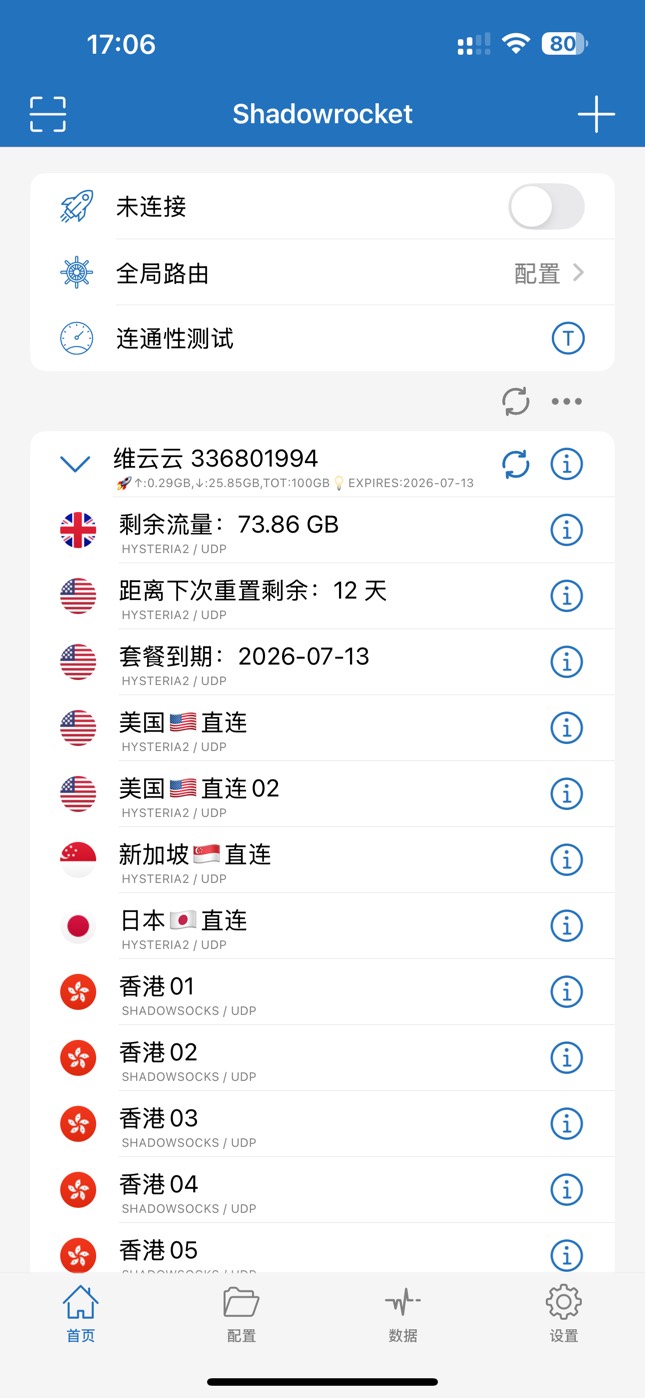
Task: View info for 维云云 subscription
Action: (x=567, y=464)
